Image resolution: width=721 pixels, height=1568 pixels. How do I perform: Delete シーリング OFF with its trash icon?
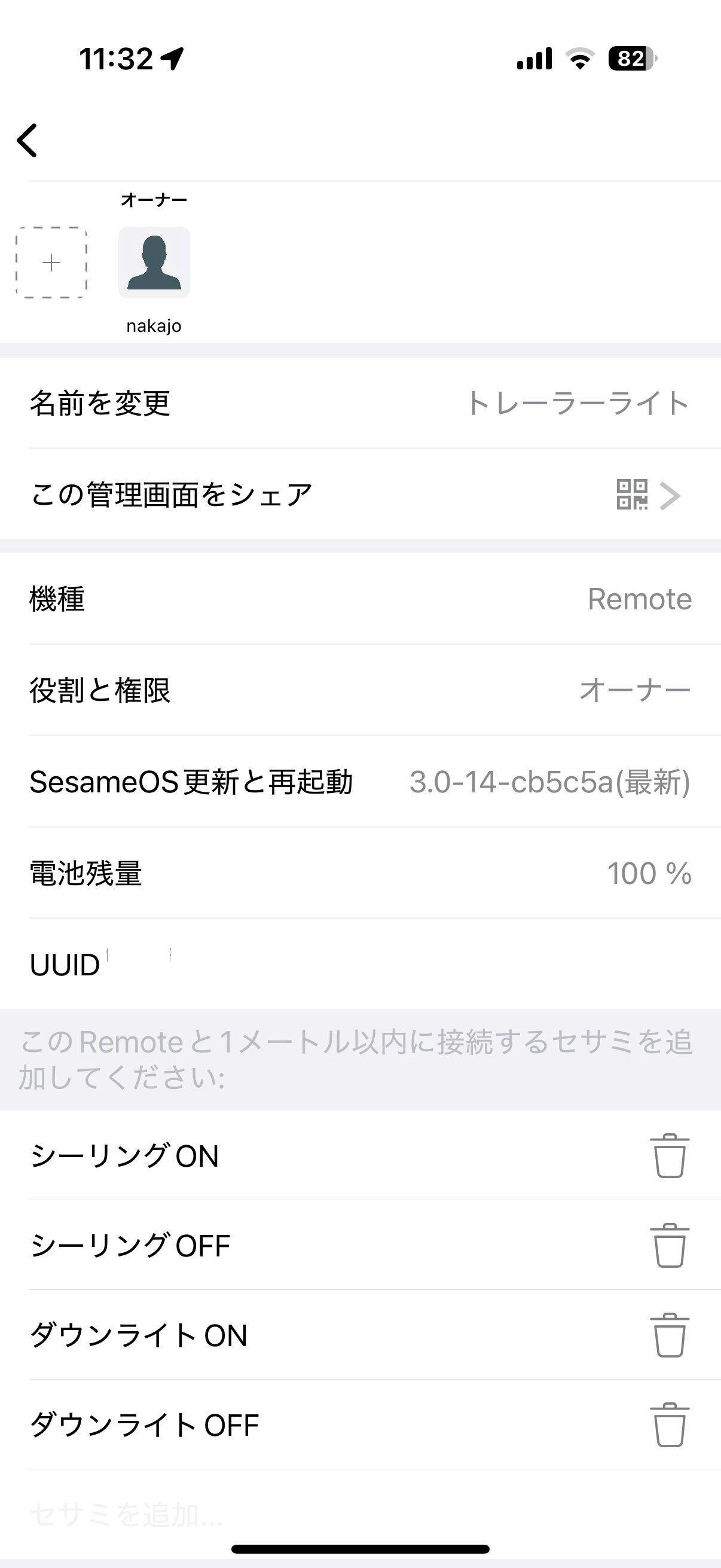670,1246
